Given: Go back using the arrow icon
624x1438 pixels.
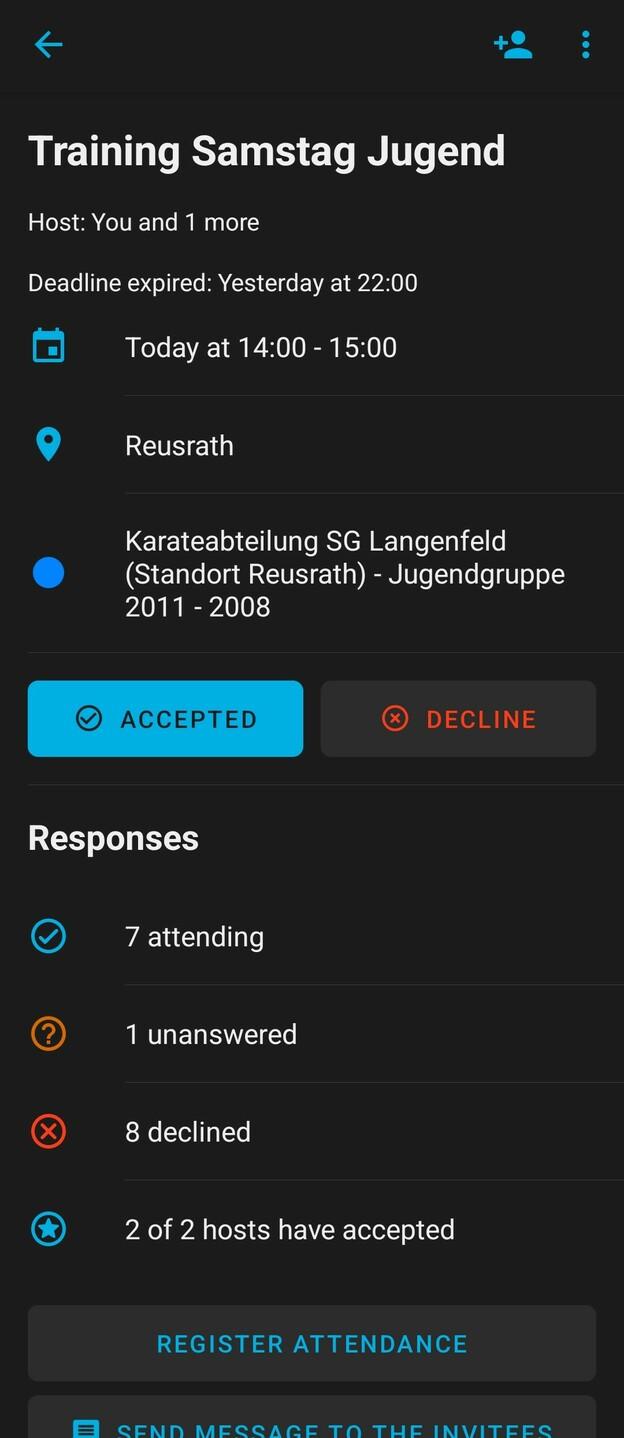Looking at the screenshot, I should click(x=48, y=44).
